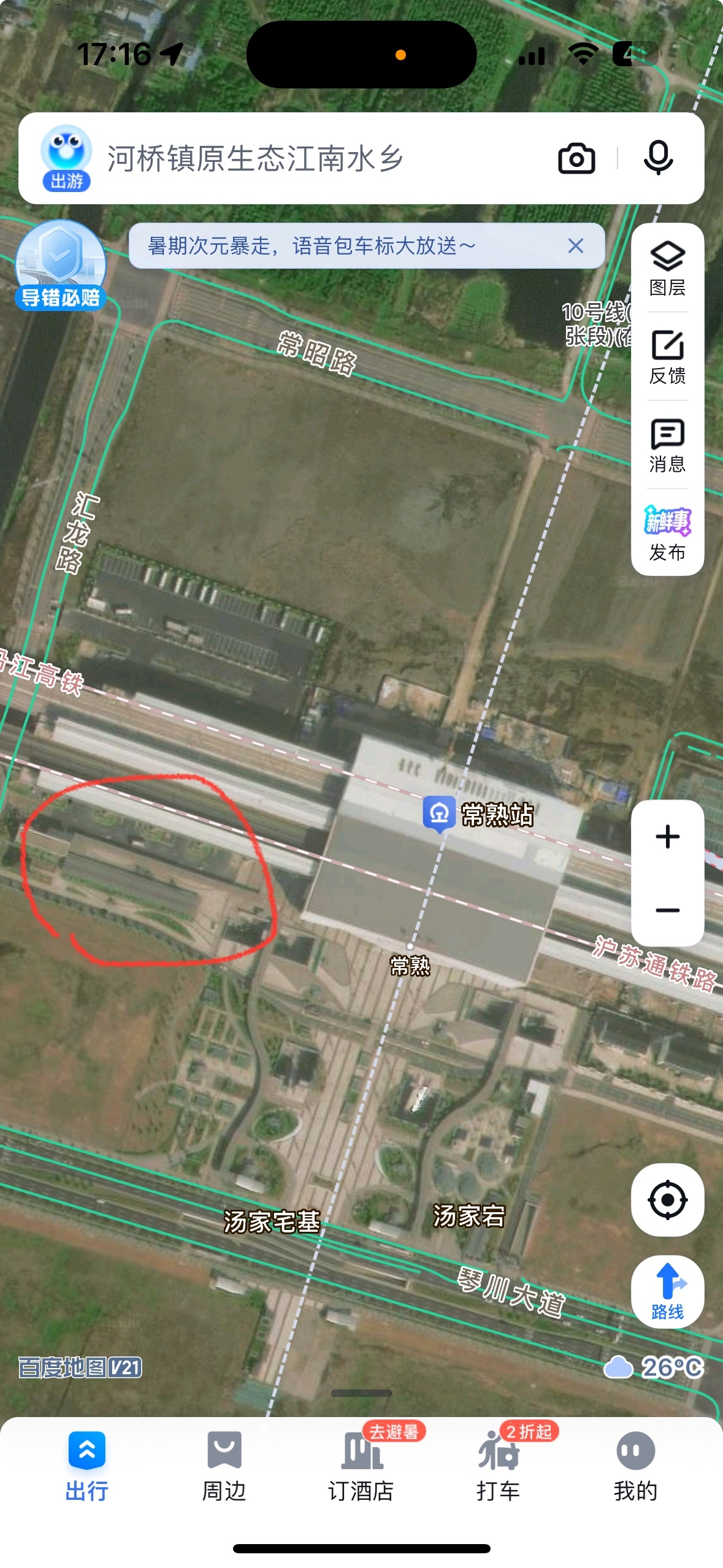This screenshot has height=1568, width=723.
Task: Start voice search with the microphone
Action: [658, 158]
